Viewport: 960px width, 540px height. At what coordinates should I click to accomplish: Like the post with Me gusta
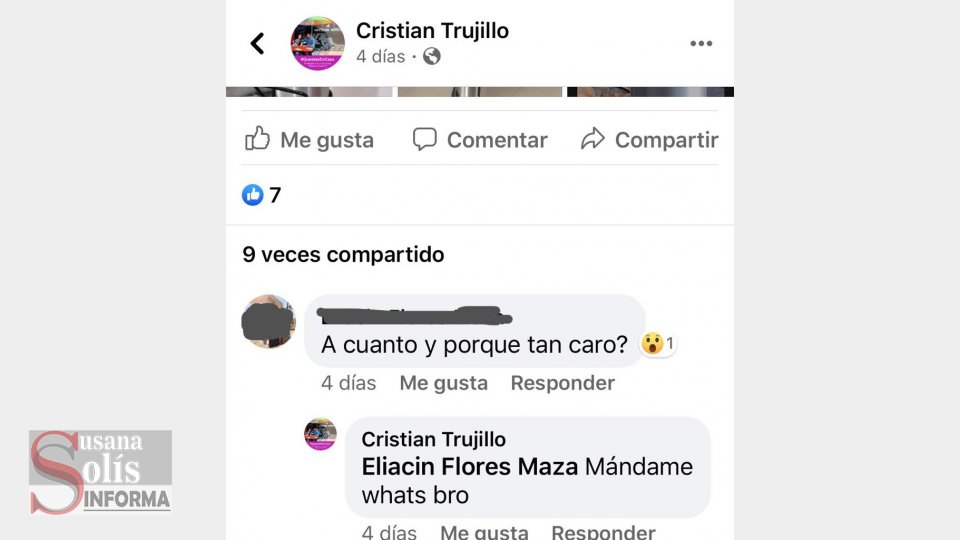[x=310, y=140]
